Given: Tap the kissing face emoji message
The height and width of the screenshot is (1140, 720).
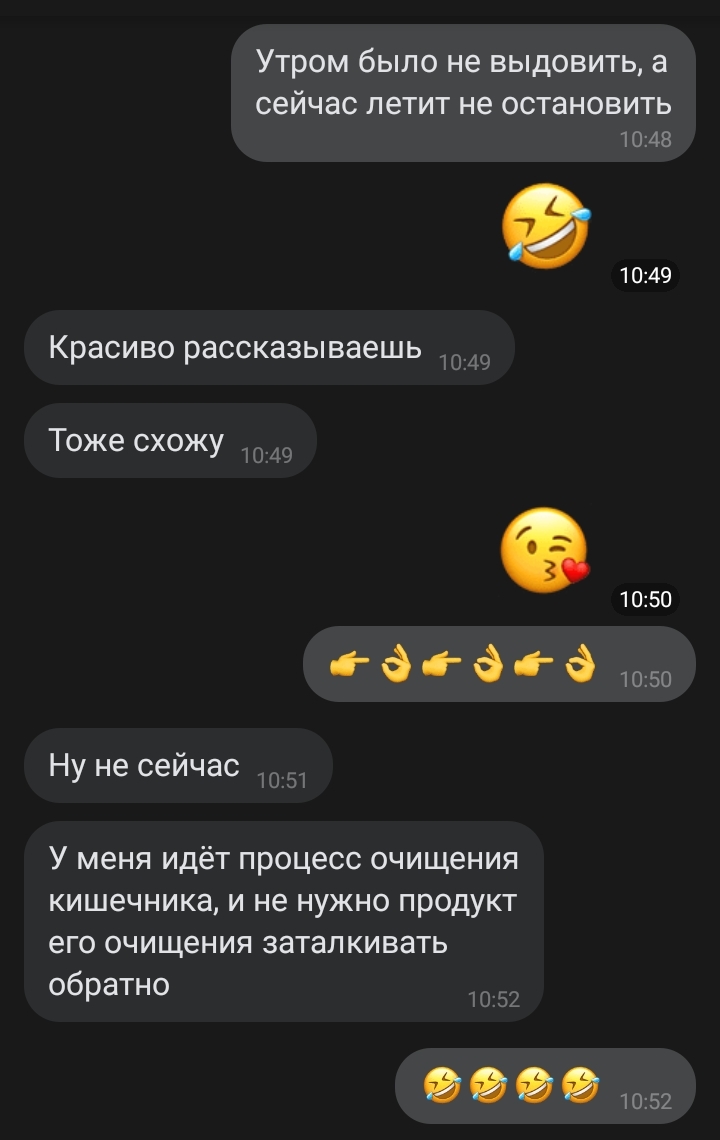Looking at the screenshot, I should pyautogui.click(x=546, y=551).
